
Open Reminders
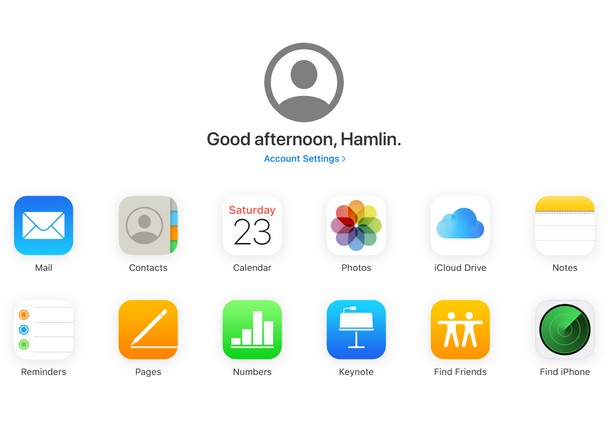[x=43, y=330]
